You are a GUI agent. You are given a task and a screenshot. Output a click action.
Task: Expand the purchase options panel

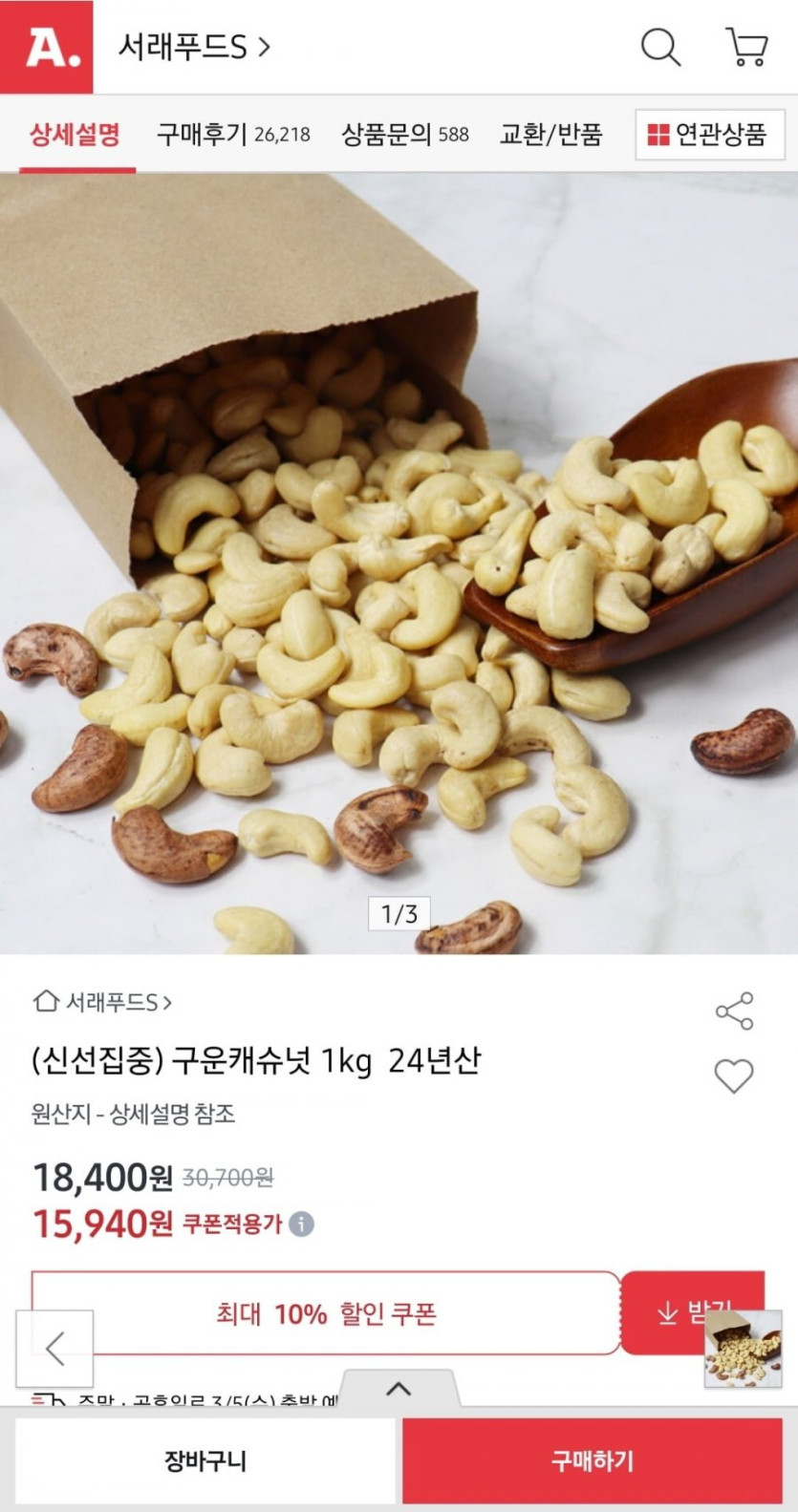[399, 1389]
